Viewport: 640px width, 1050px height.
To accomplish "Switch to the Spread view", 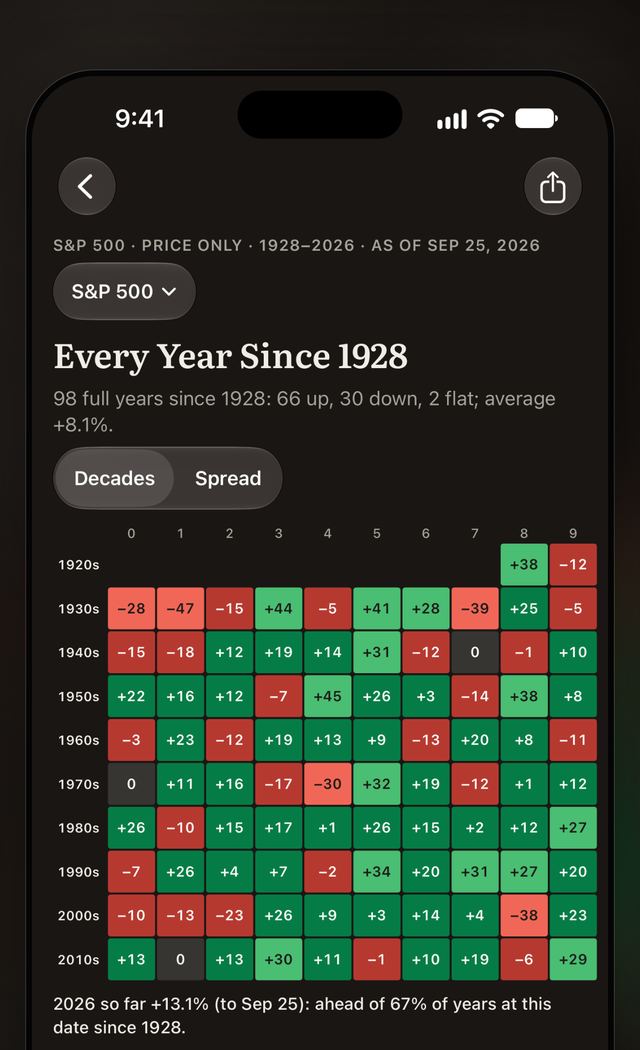I will 228,478.
